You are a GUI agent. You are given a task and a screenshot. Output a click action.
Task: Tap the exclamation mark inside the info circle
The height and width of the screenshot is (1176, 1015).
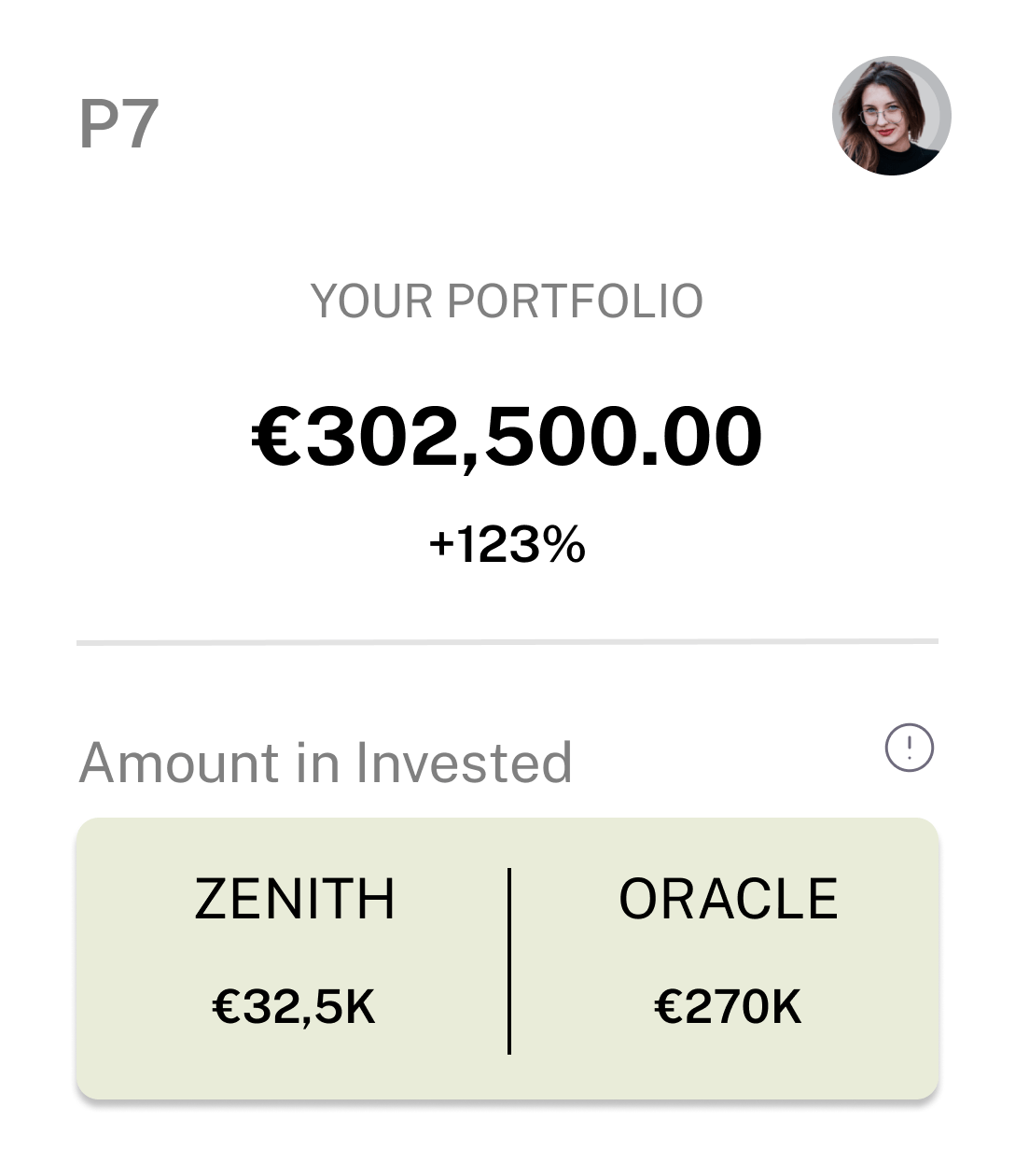point(910,747)
